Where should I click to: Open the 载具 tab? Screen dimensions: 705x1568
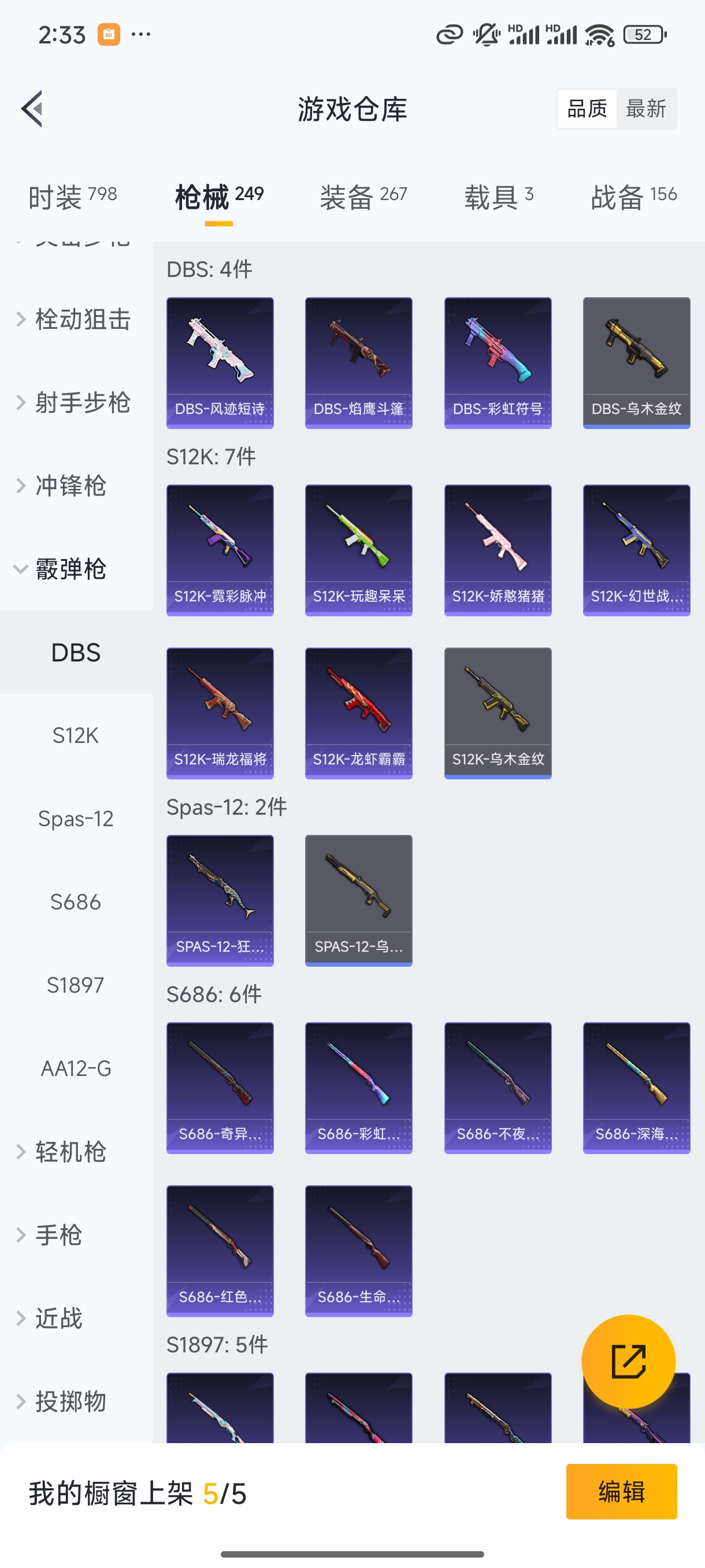point(499,197)
